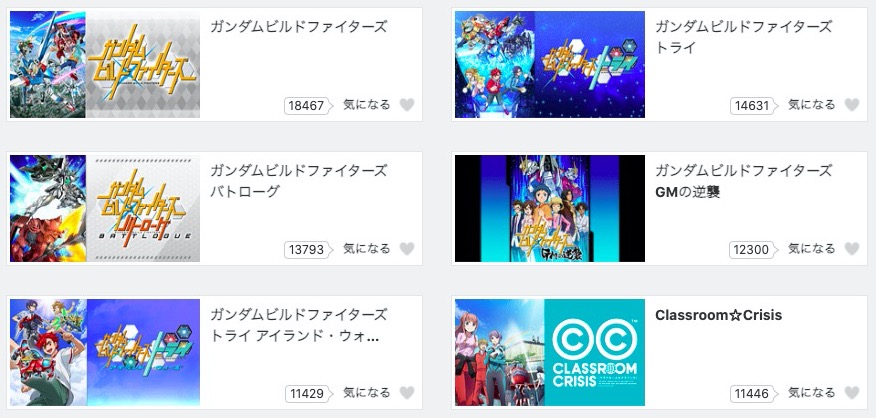This screenshot has height=418, width=876.
Task: Open ガンダムビルドファイターズ バトローグ card
Action: pos(298,180)
